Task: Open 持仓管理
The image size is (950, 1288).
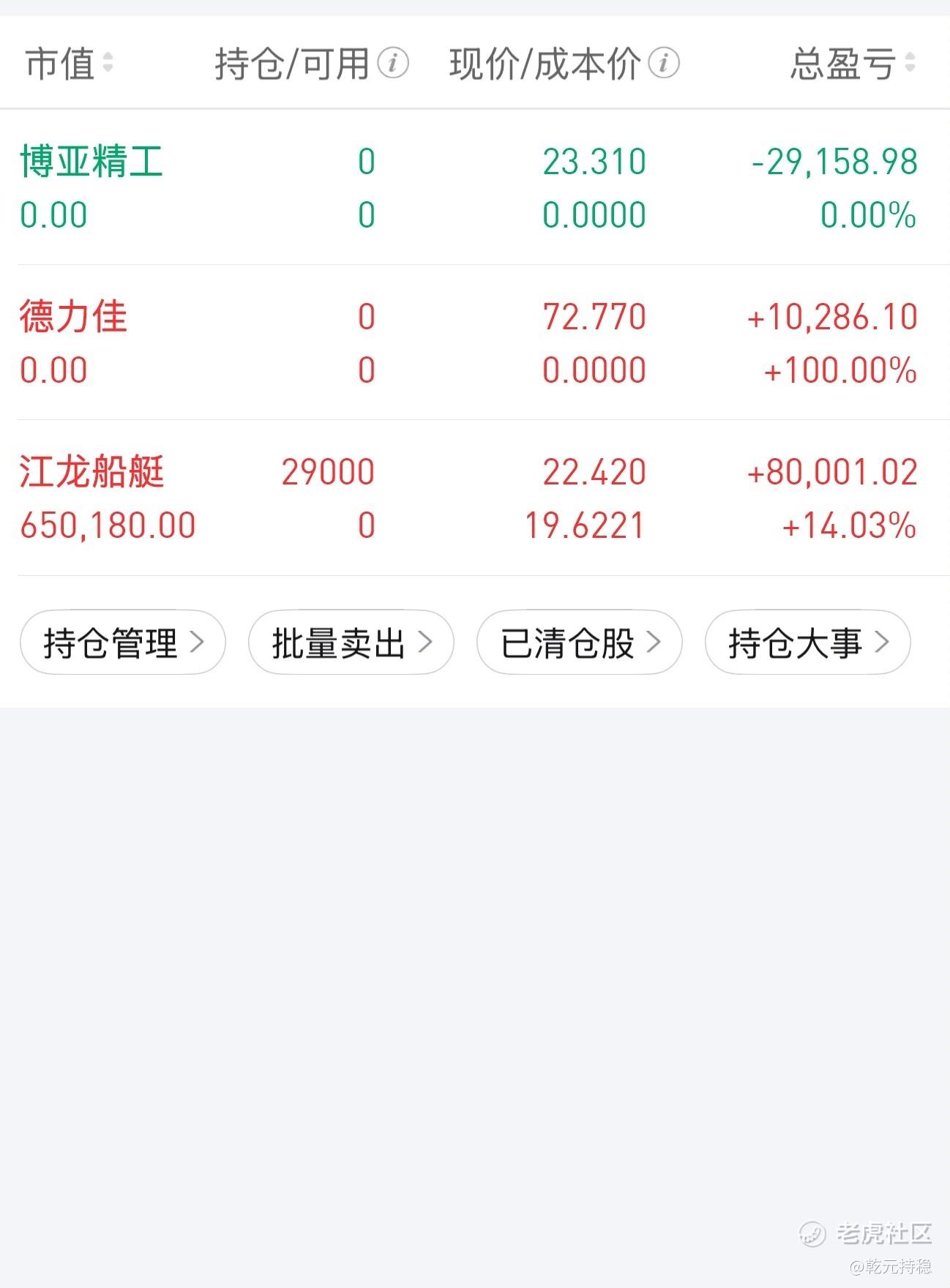Action: (123, 643)
